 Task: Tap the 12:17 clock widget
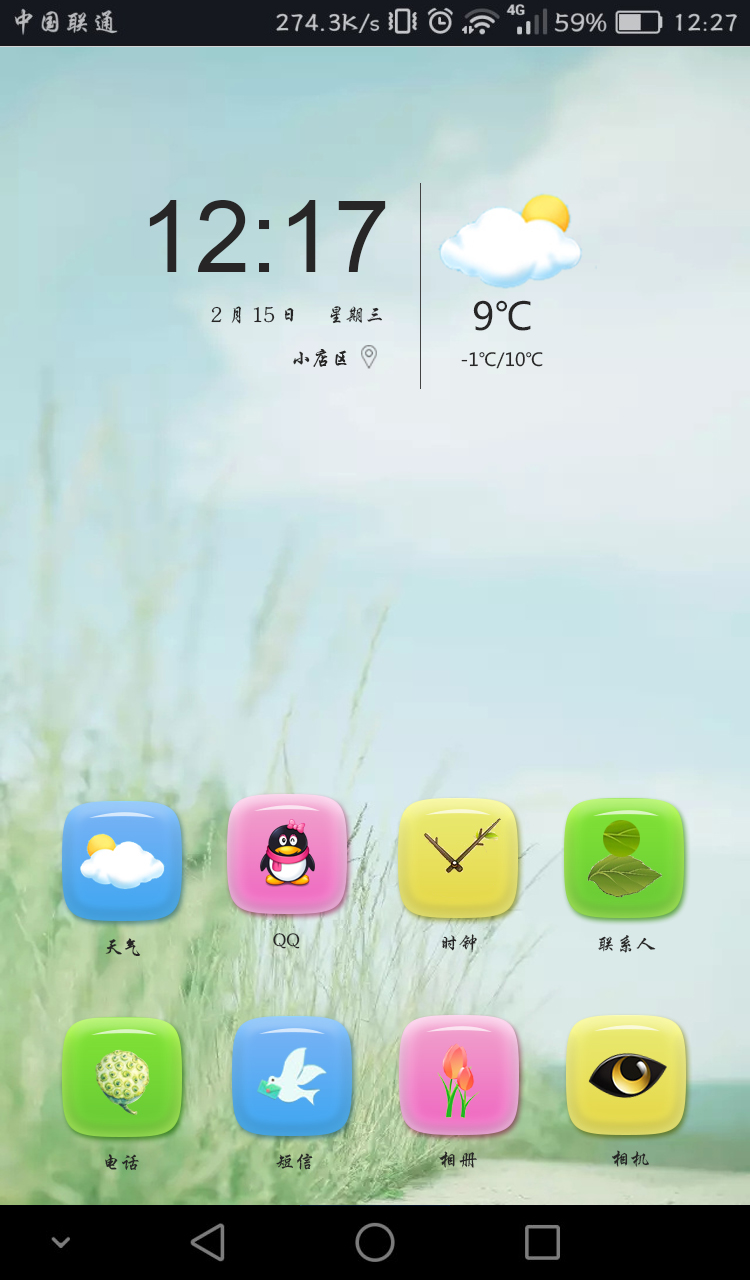tap(266, 238)
